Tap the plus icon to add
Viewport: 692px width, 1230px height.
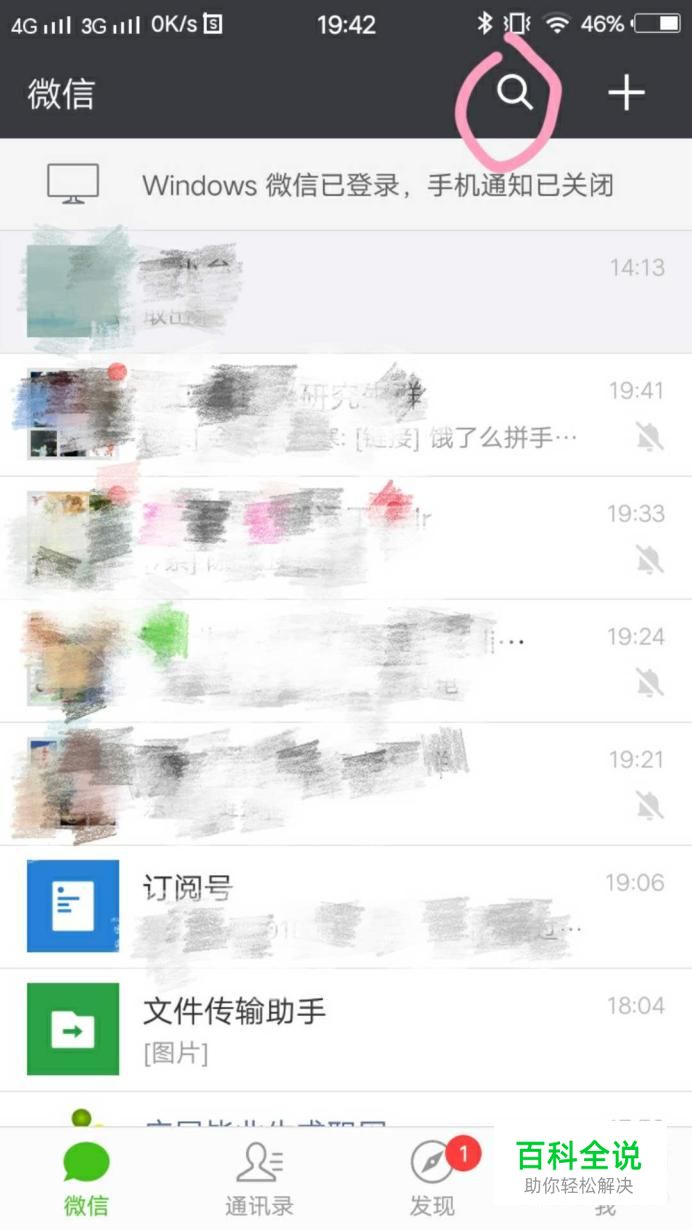626,94
